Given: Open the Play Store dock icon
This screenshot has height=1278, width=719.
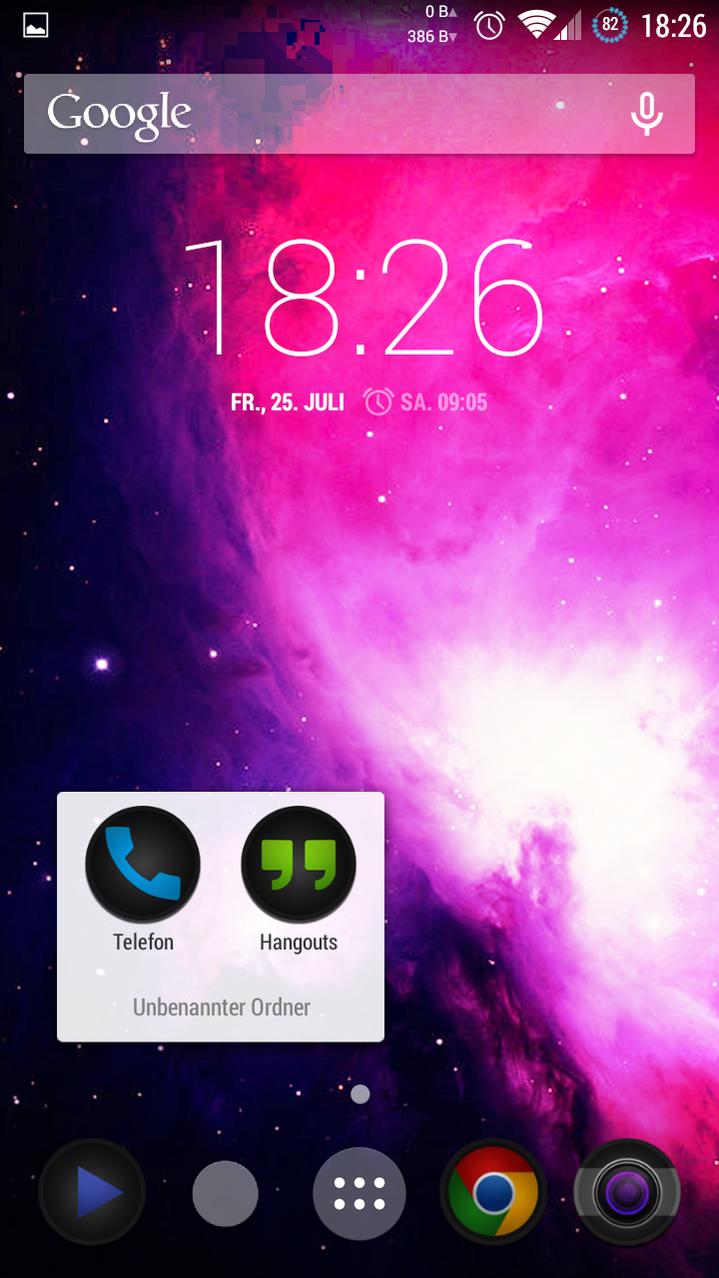Looking at the screenshot, I should click(x=92, y=1192).
